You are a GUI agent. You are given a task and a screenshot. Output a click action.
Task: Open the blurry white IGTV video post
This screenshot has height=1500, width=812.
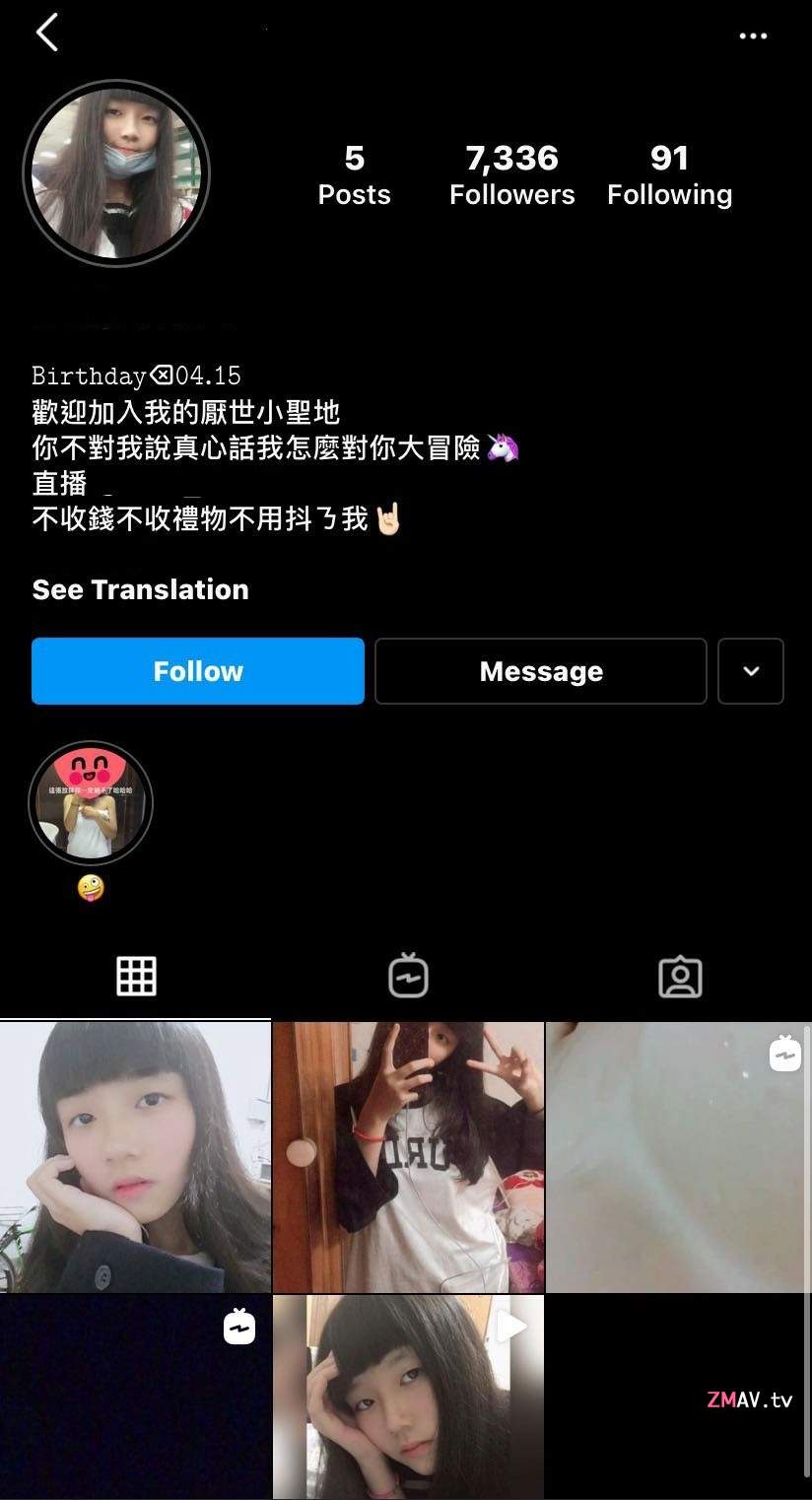(x=678, y=1157)
